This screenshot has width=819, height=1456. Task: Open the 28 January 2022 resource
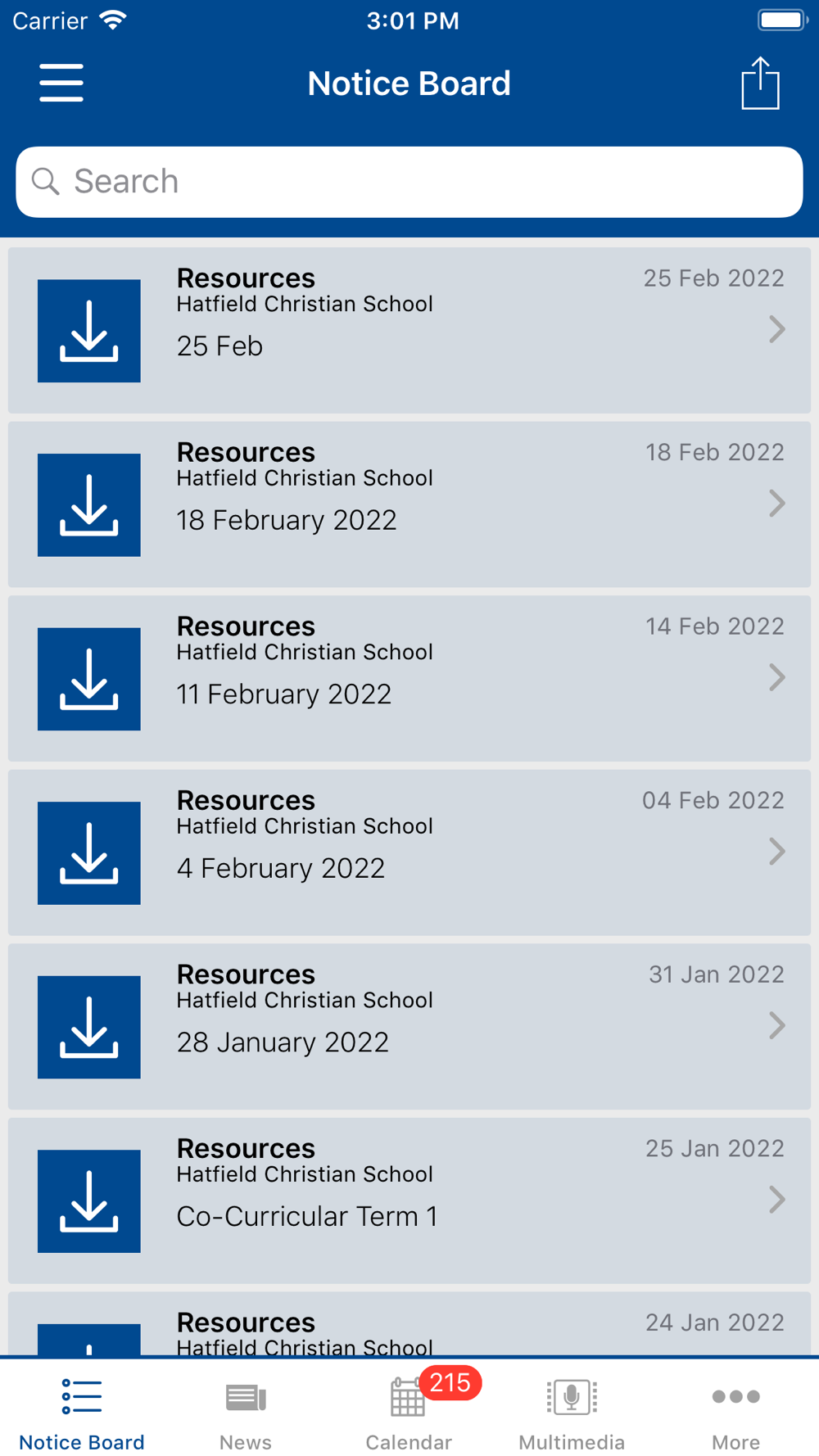pos(409,1026)
